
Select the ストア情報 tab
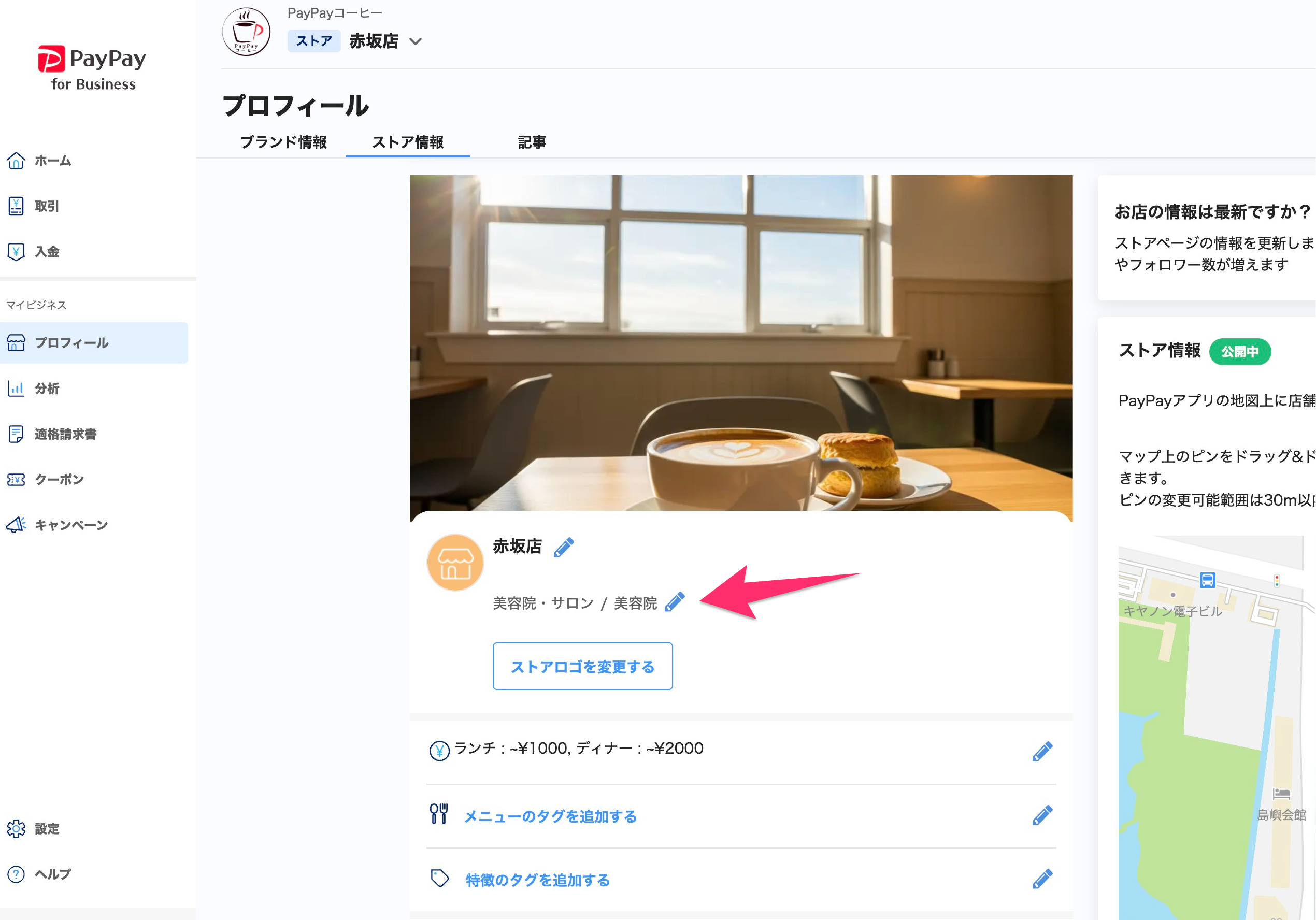[x=408, y=141]
